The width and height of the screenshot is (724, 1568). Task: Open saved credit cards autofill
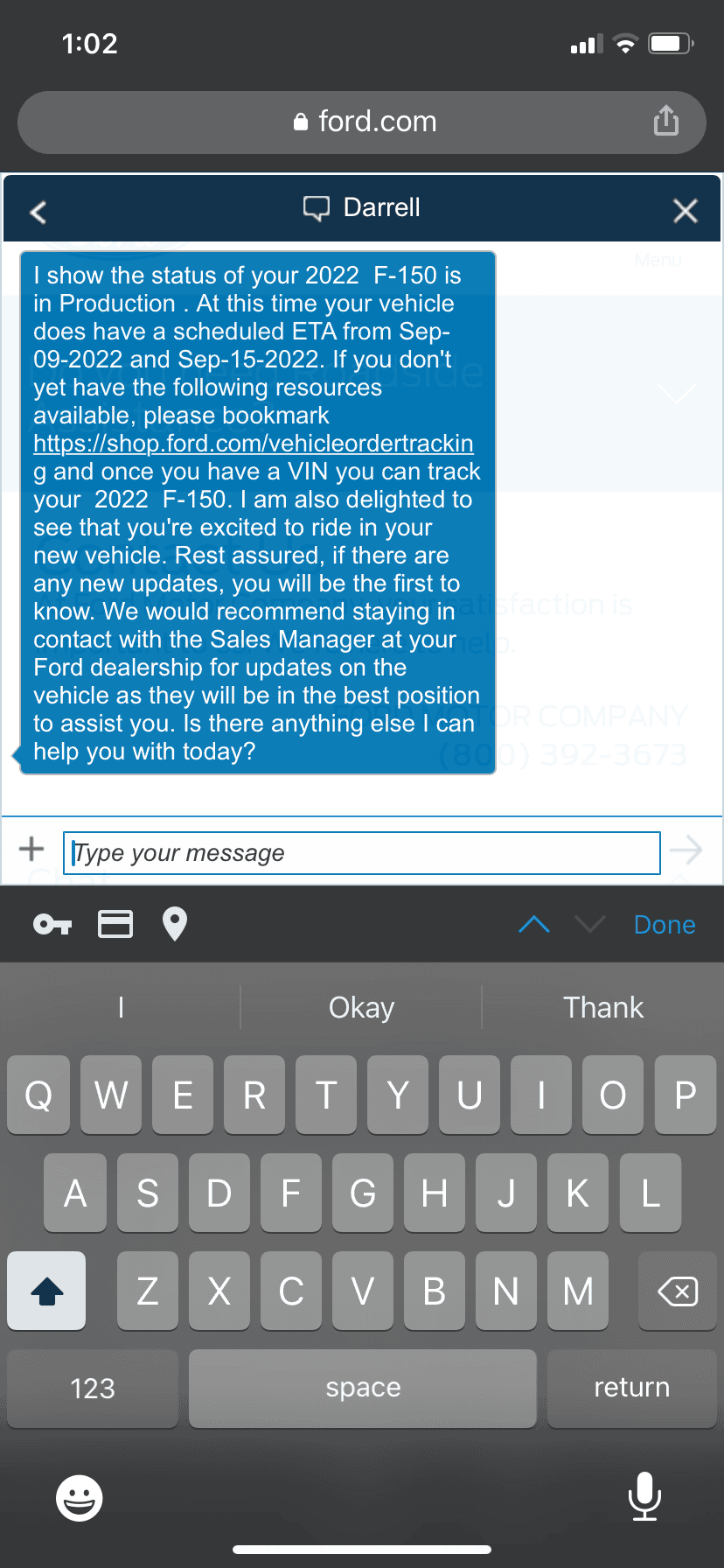coord(115,924)
